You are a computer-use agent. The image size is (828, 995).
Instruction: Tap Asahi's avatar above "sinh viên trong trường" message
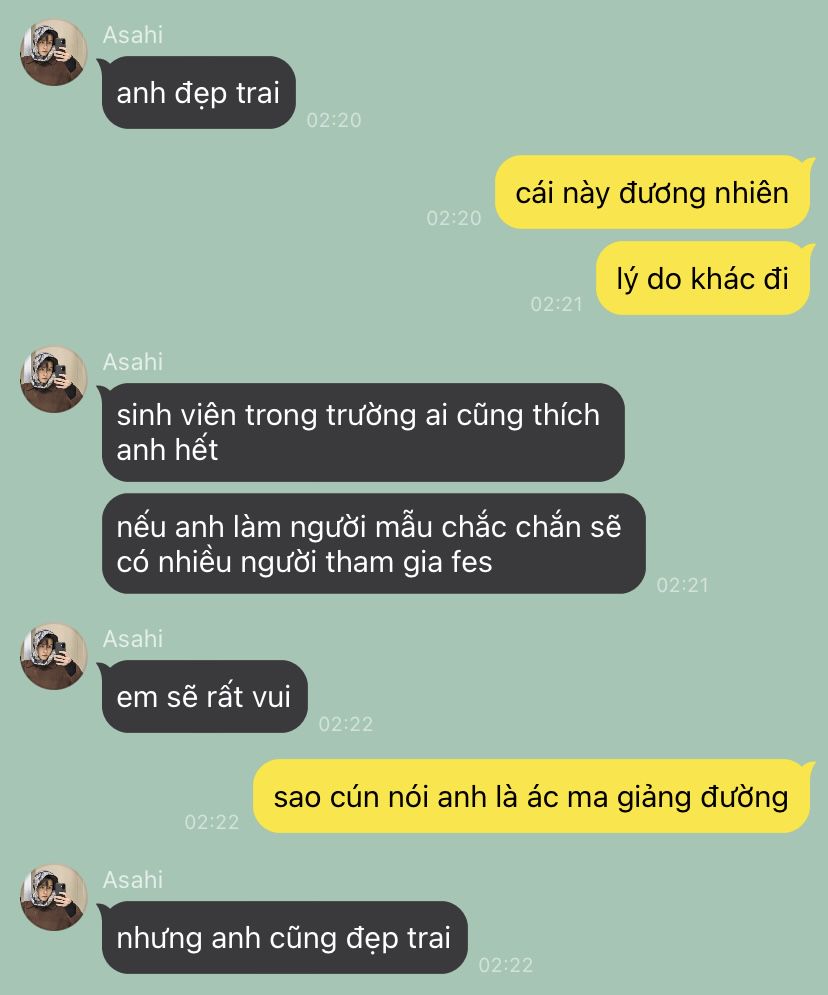(x=53, y=379)
